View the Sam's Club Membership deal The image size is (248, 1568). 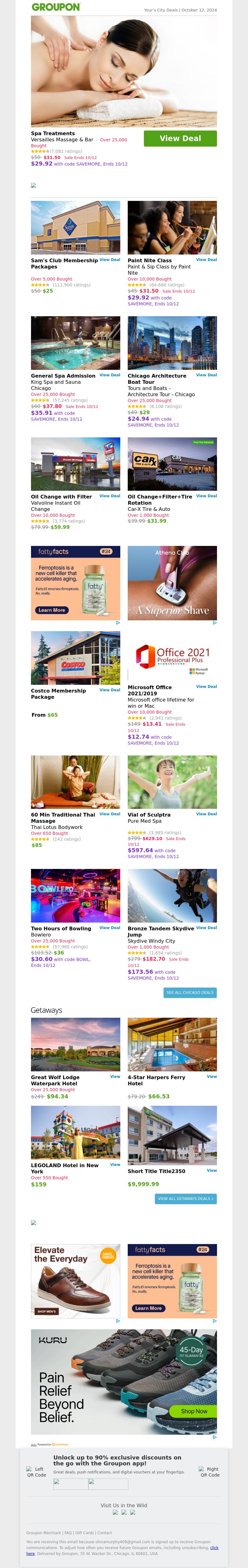click(x=110, y=260)
